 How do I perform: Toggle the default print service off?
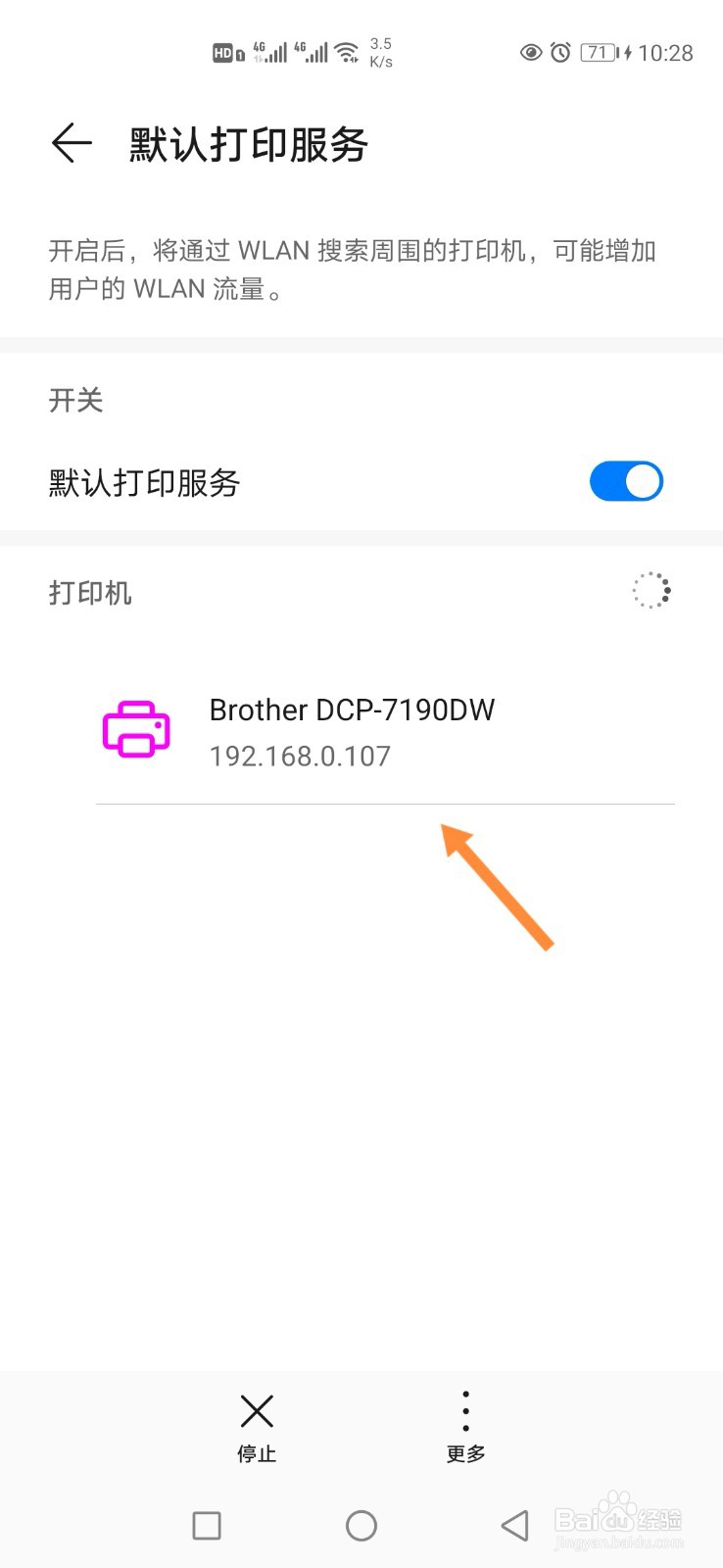pos(626,481)
